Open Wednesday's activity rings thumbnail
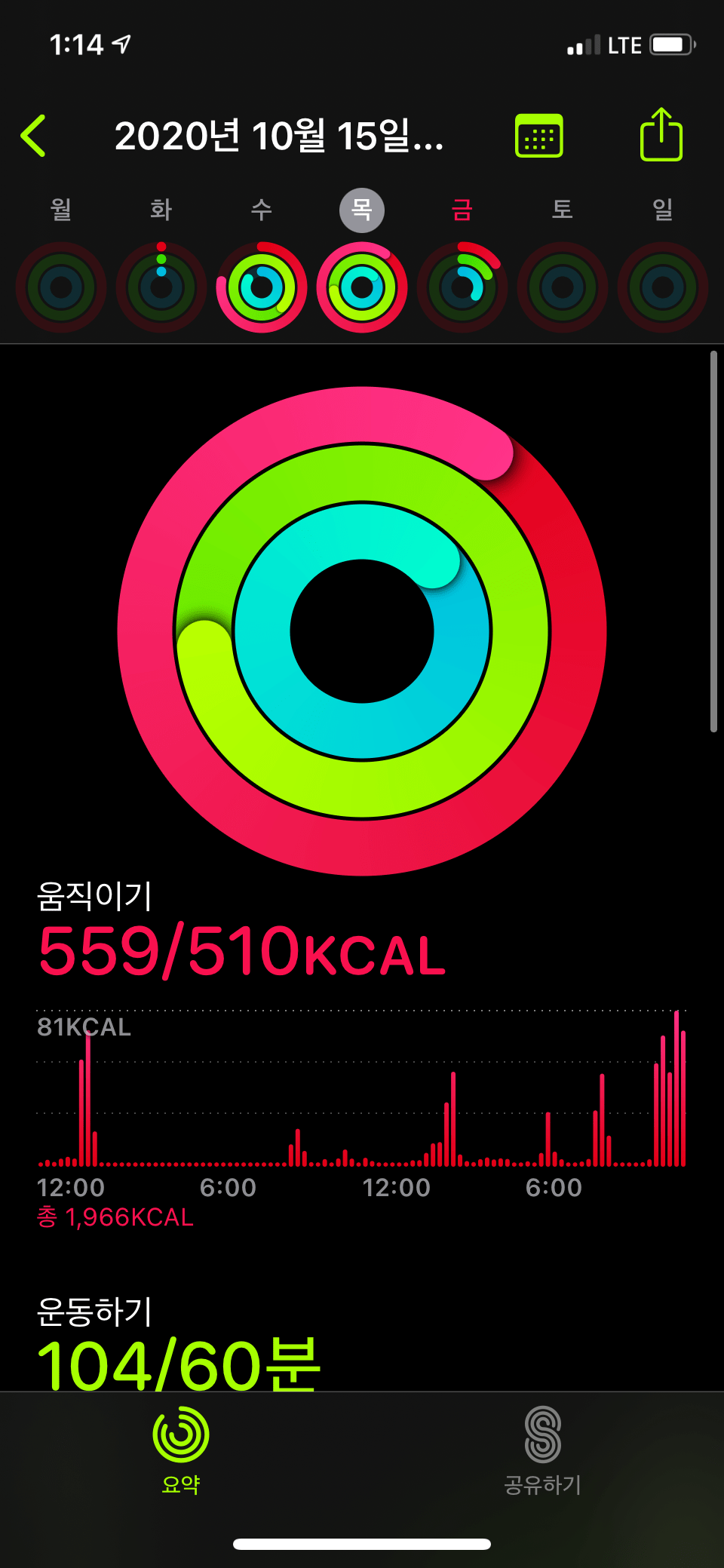Viewport: 724px width, 1568px height. click(262, 287)
